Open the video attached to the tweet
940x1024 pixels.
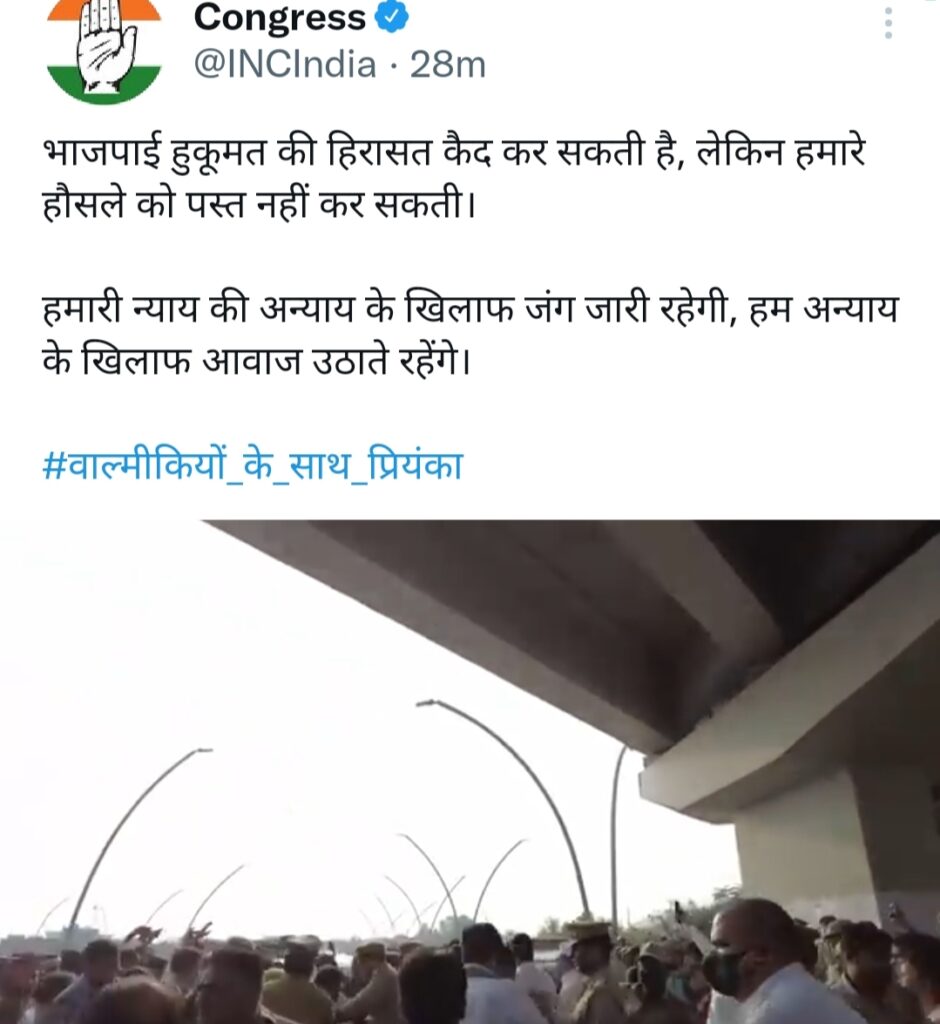pyautogui.click(x=470, y=770)
